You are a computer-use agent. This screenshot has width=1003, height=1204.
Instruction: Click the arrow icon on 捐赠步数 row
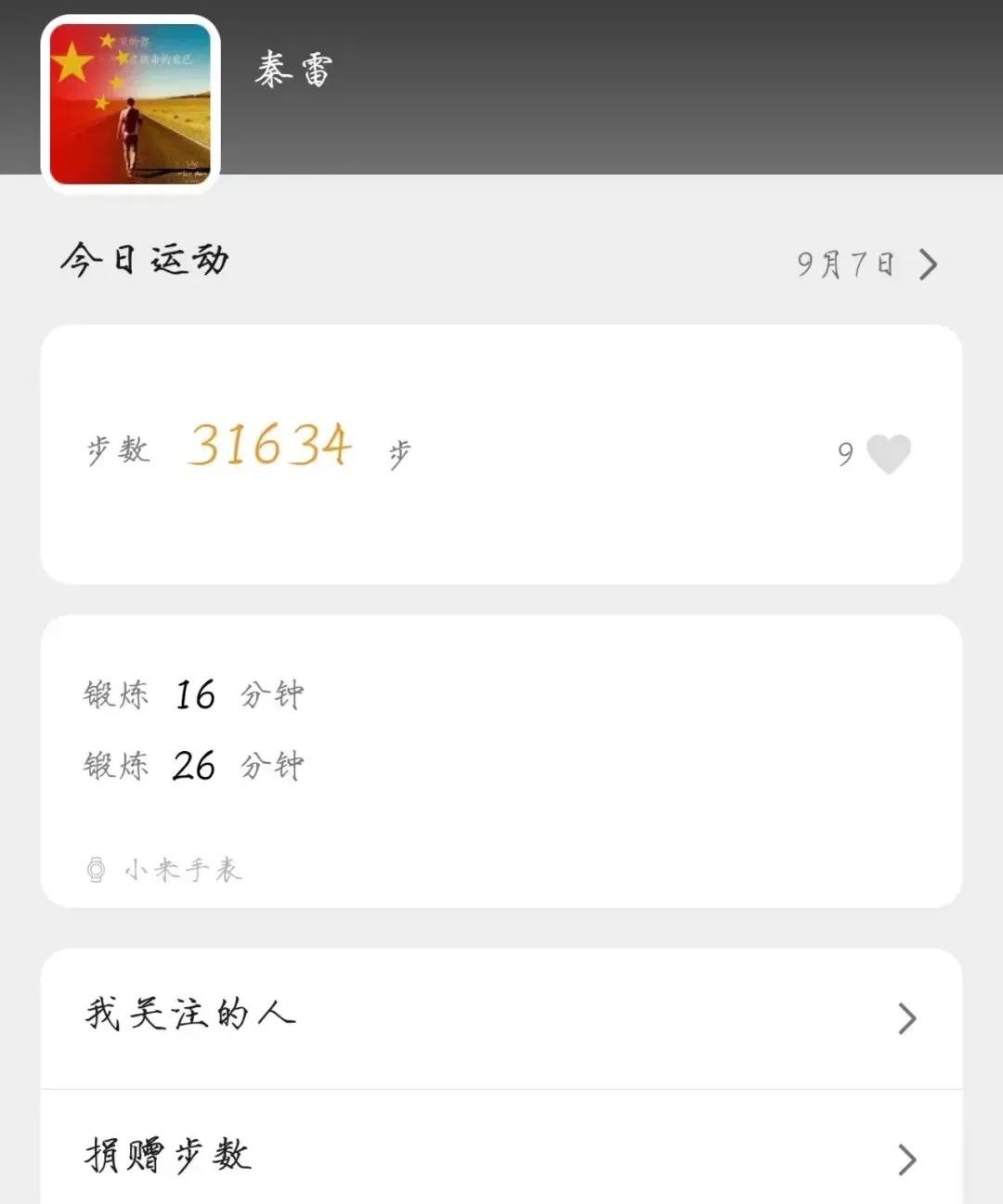click(905, 1158)
